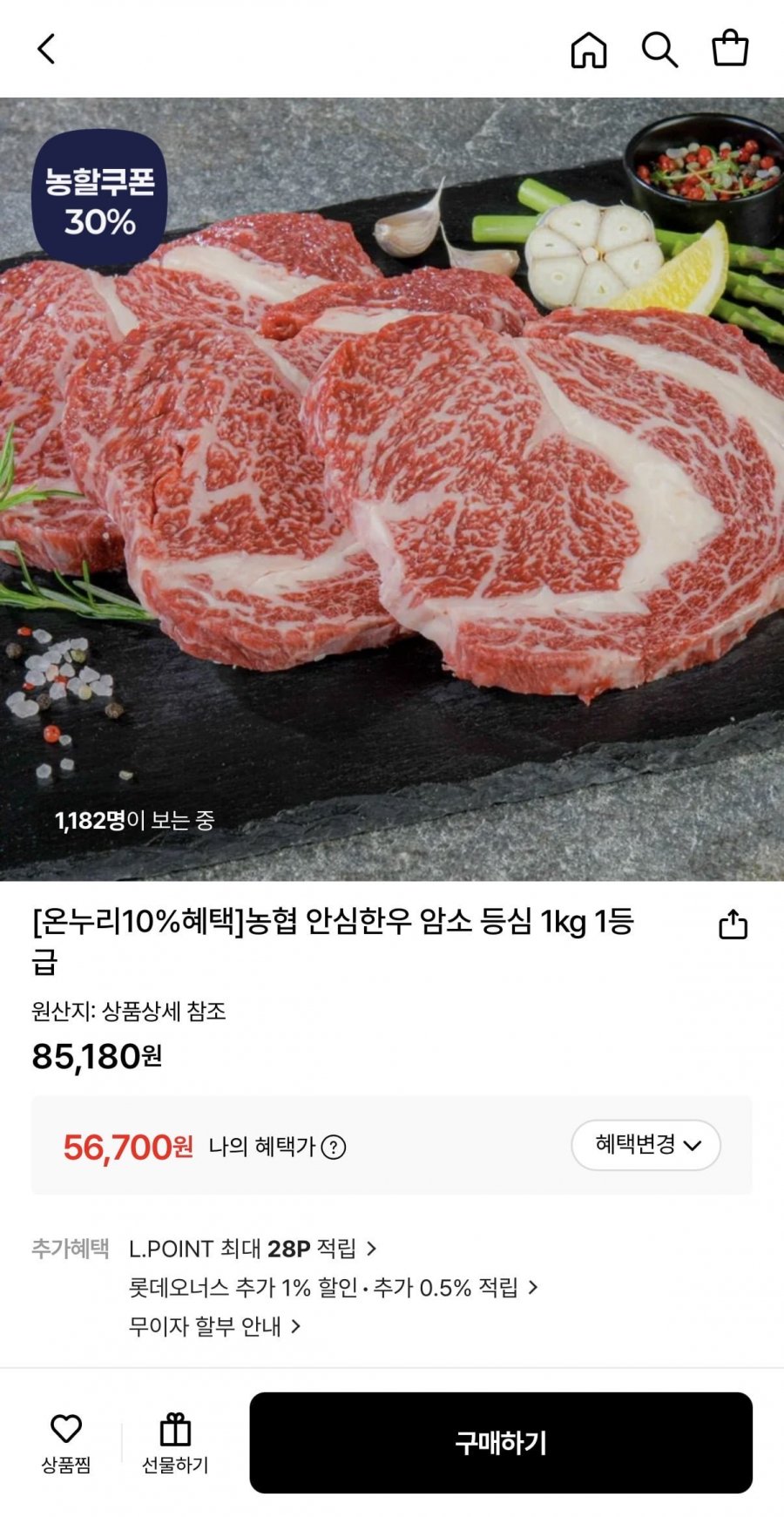Go back using the top-left arrow

point(47,49)
